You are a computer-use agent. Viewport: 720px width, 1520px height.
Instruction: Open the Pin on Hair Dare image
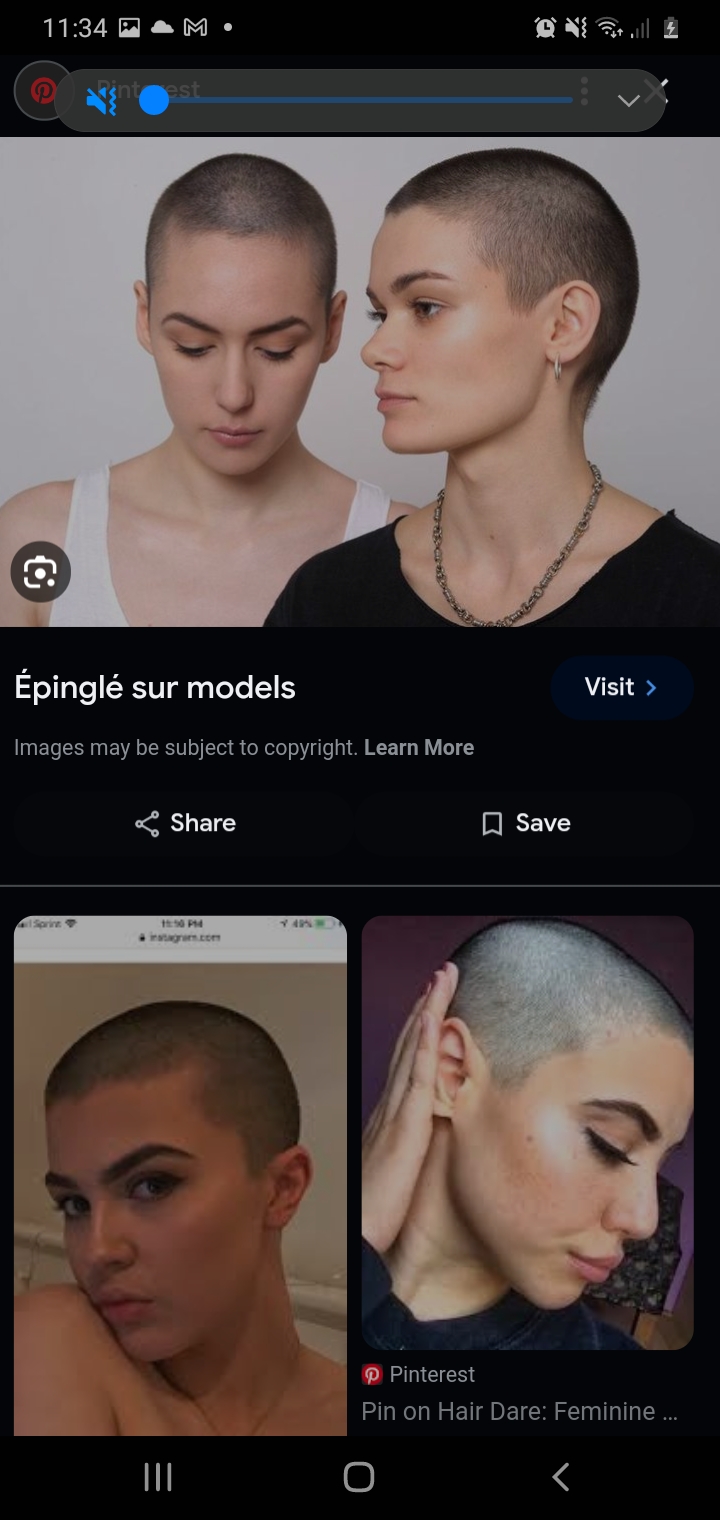pyautogui.click(x=527, y=1133)
